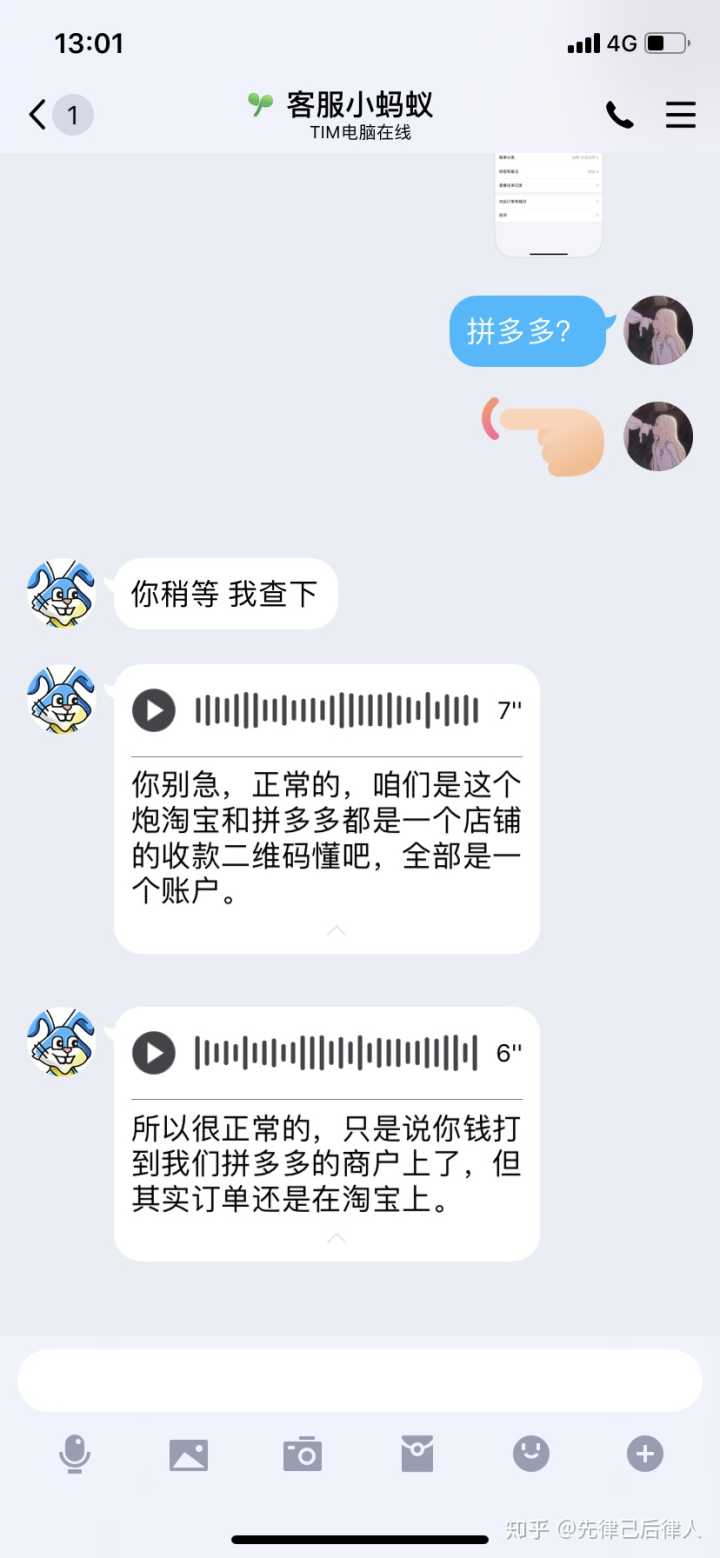Play the 6-second voice message

coord(154,1052)
